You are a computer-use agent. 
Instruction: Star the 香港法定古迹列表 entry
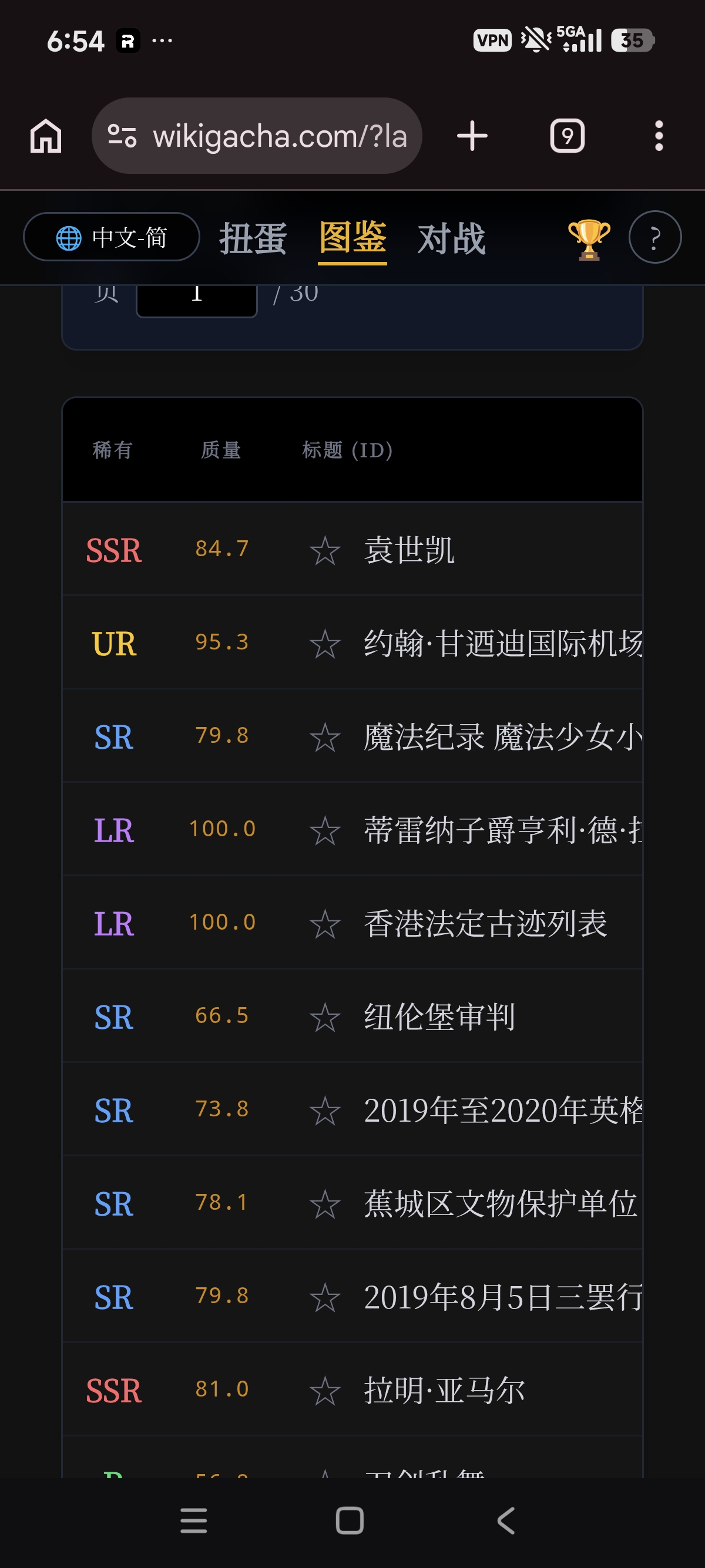click(x=324, y=924)
